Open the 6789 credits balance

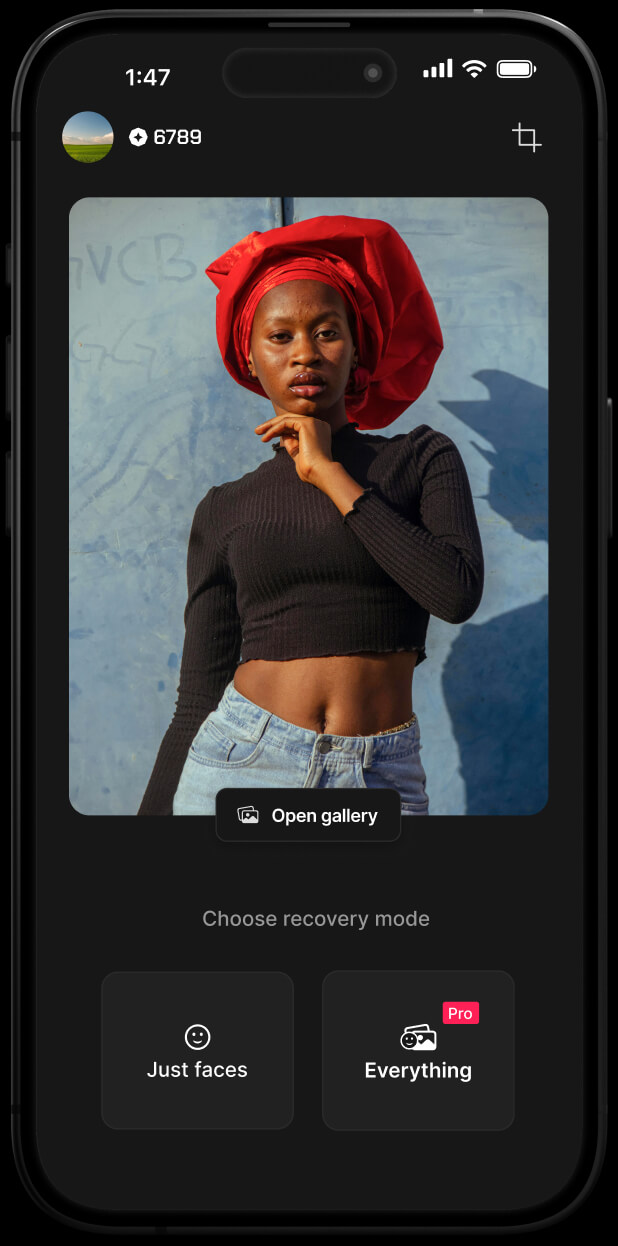tap(166, 137)
